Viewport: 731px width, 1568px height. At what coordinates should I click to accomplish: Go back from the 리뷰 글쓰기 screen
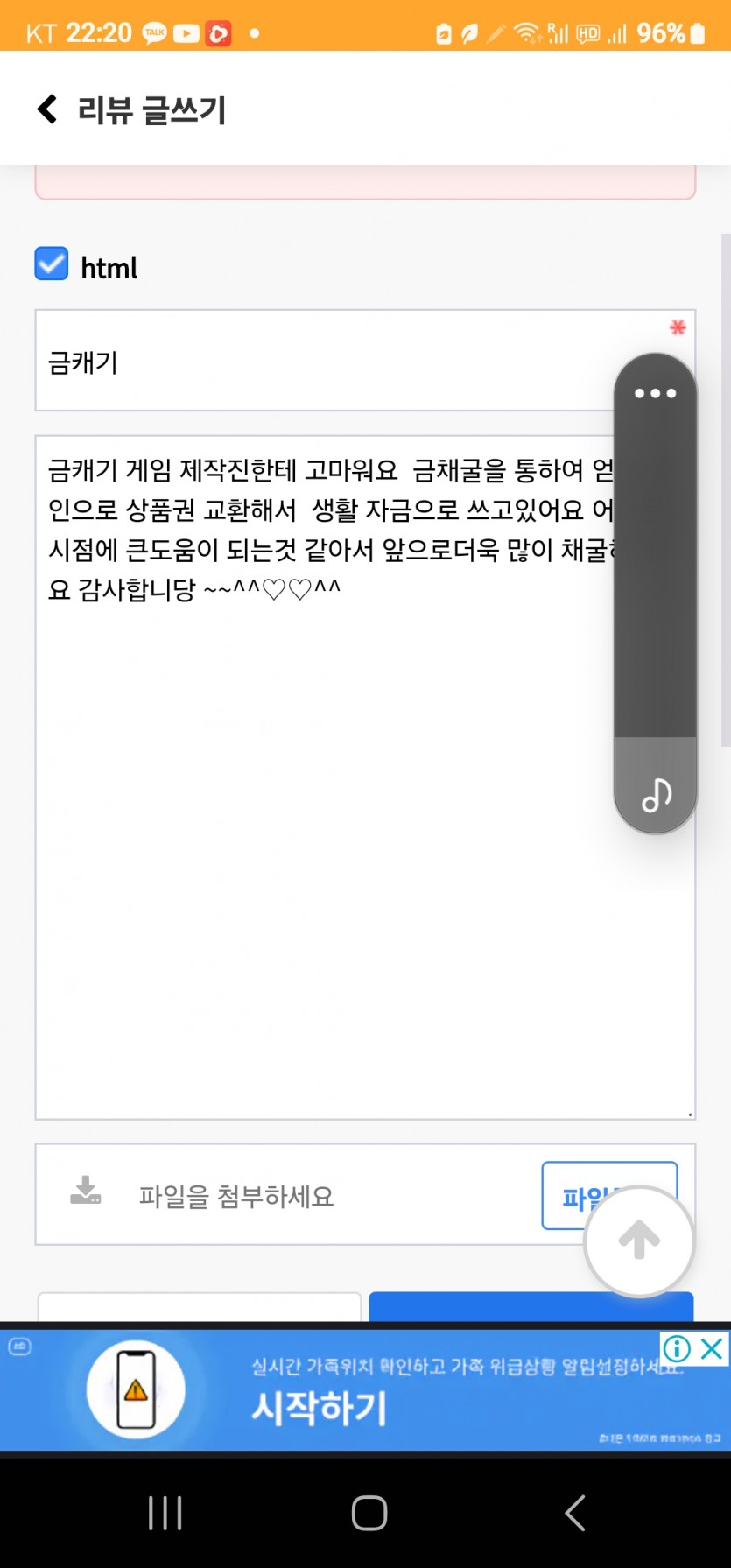click(x=47, y=109)
